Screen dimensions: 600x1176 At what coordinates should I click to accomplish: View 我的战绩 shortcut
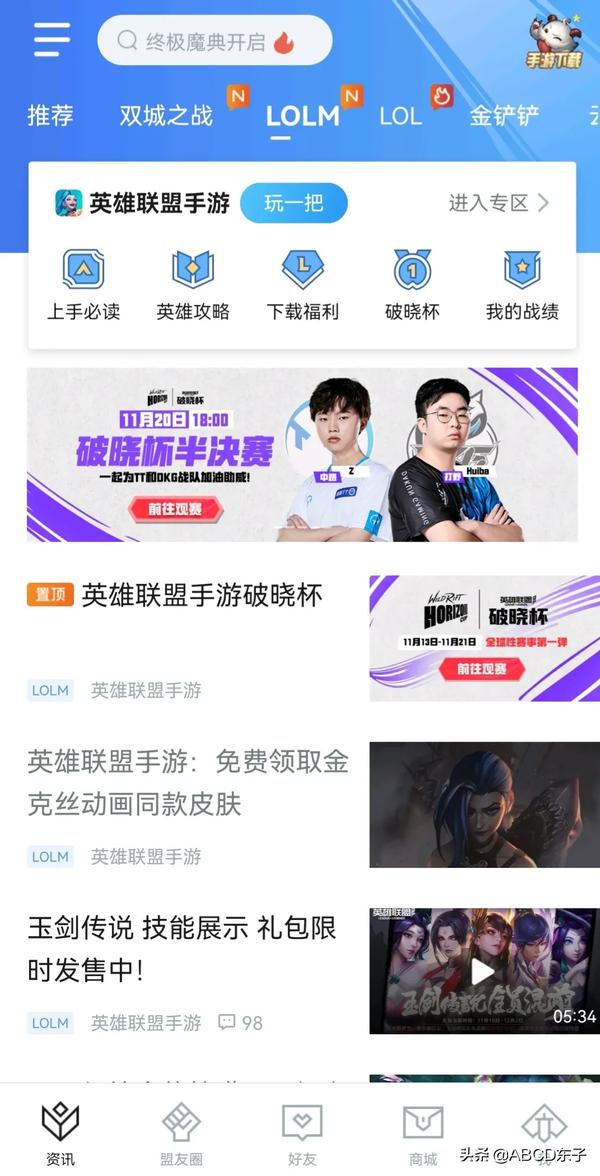pos(522,285)
